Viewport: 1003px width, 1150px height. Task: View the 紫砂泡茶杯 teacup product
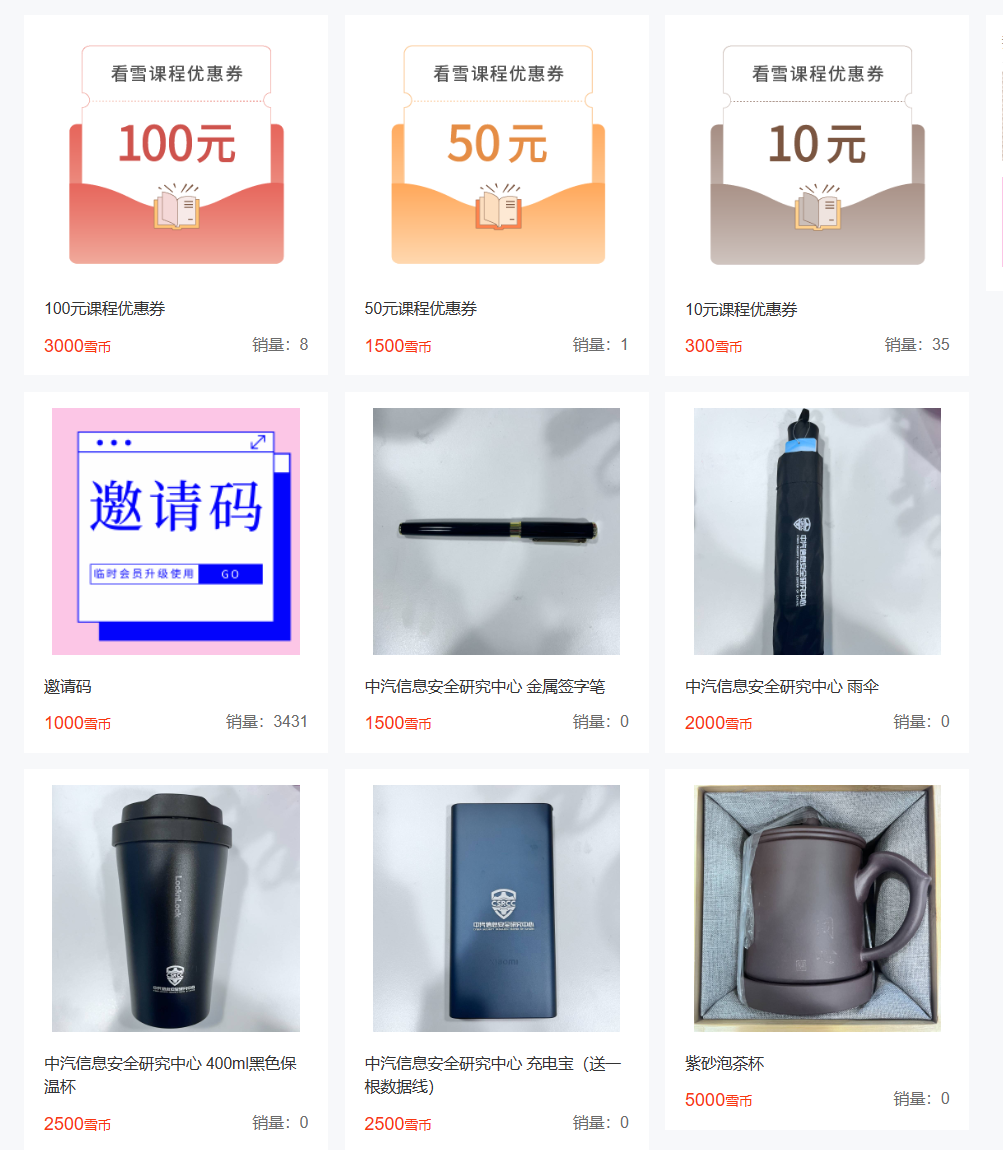point(817,908)
